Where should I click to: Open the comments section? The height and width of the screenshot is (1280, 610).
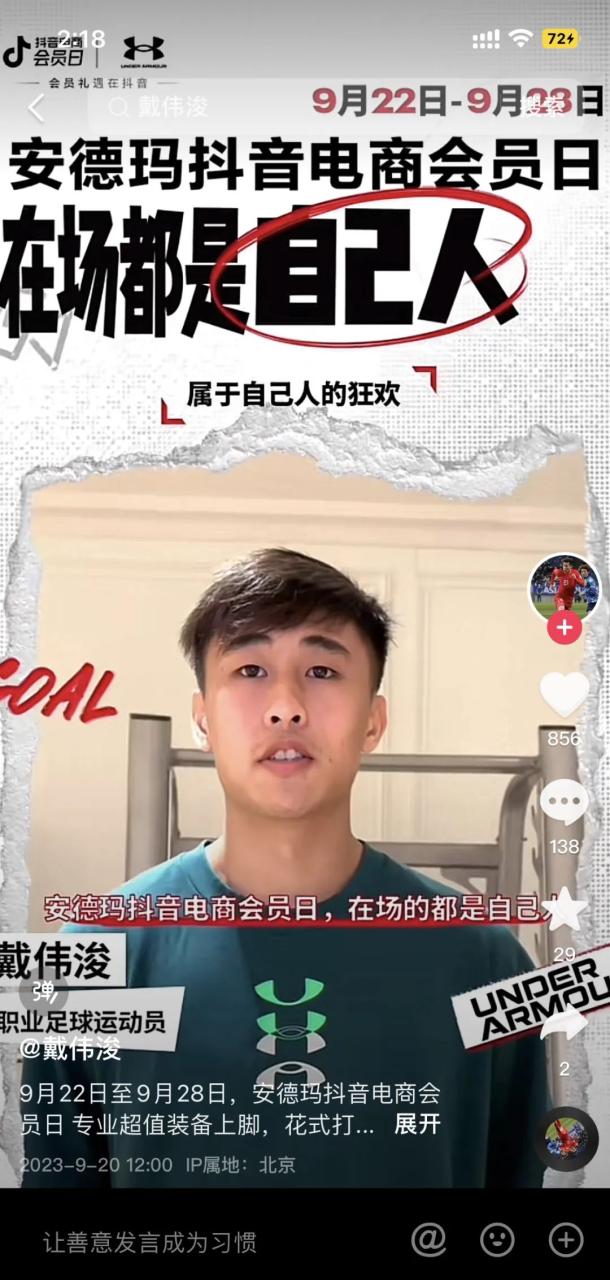pyautogui.click(x=564, y=802)
